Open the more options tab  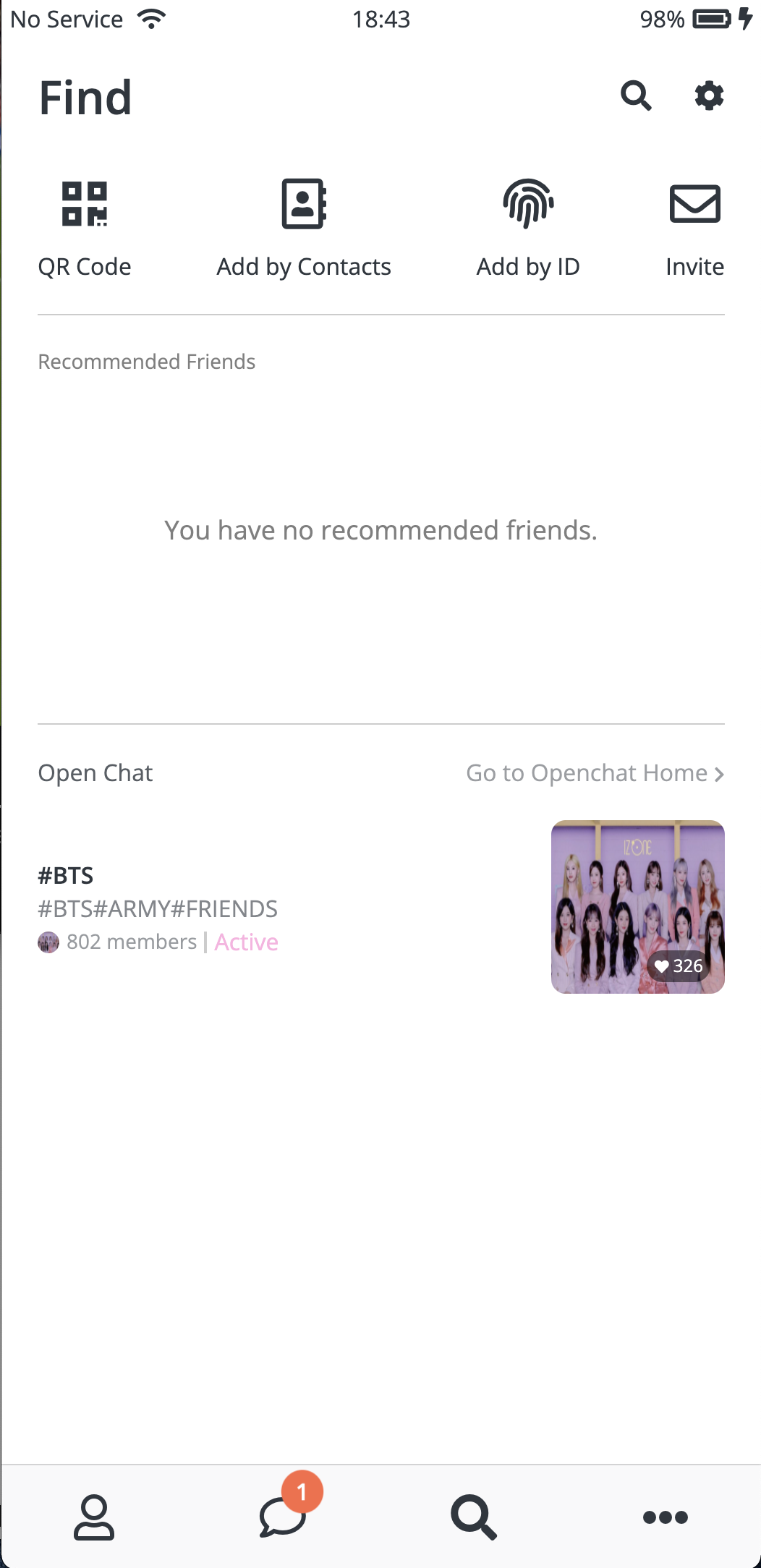coord(665,1517)
